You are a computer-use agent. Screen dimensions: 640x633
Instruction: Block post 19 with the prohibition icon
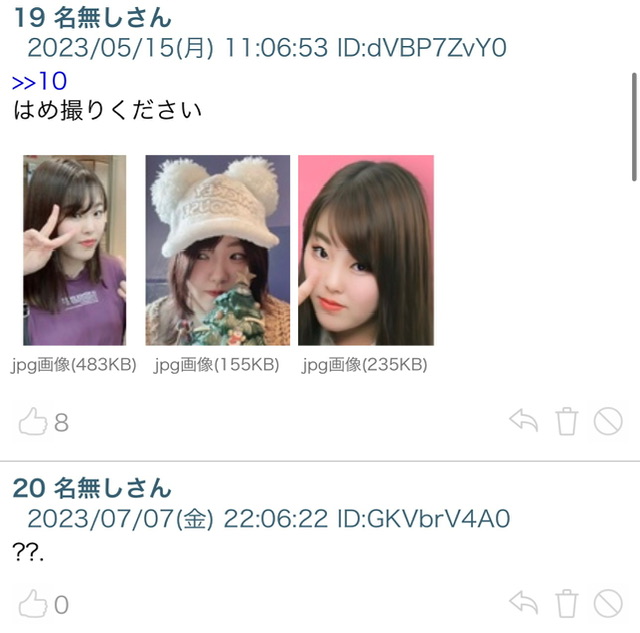(608, 421)
